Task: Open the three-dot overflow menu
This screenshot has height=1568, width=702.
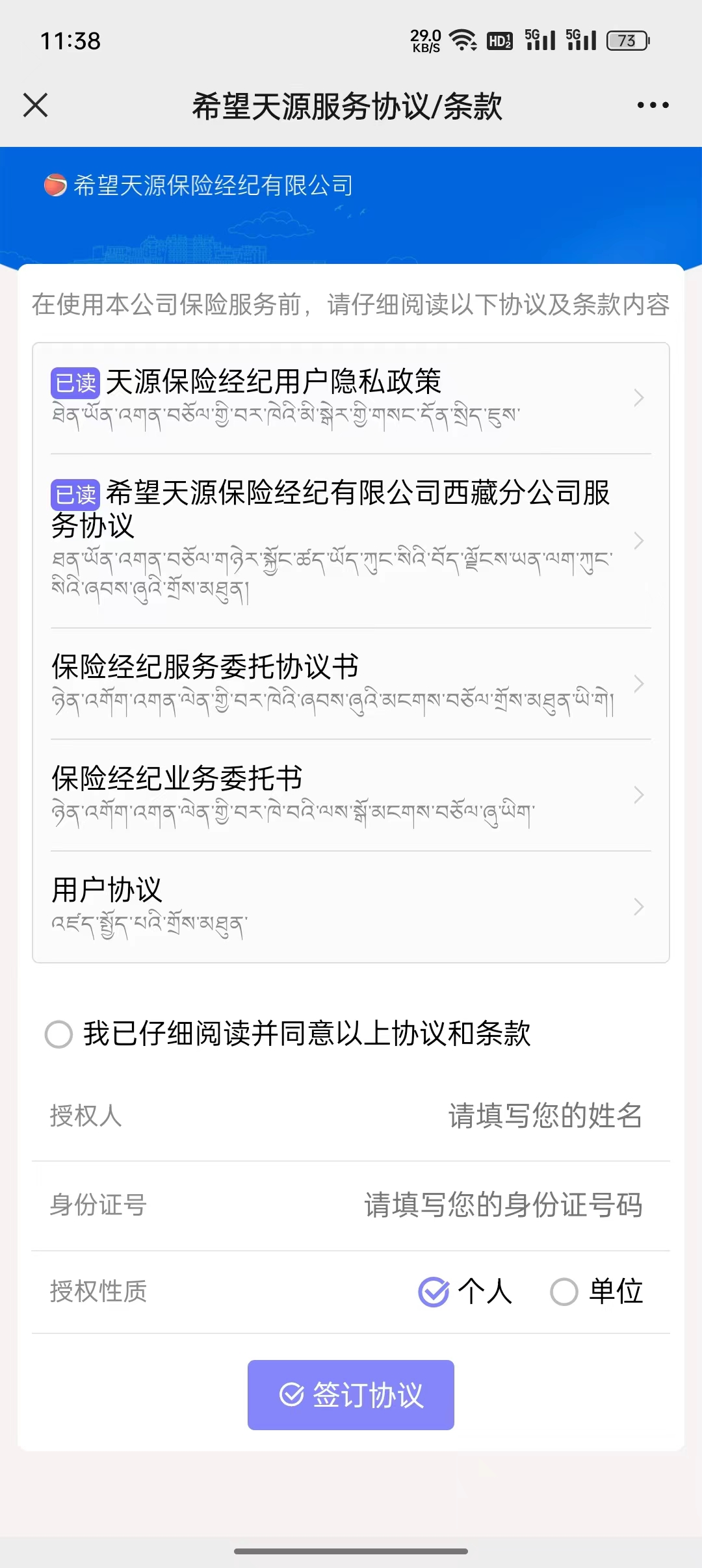Action: click(x=653, y=105)
